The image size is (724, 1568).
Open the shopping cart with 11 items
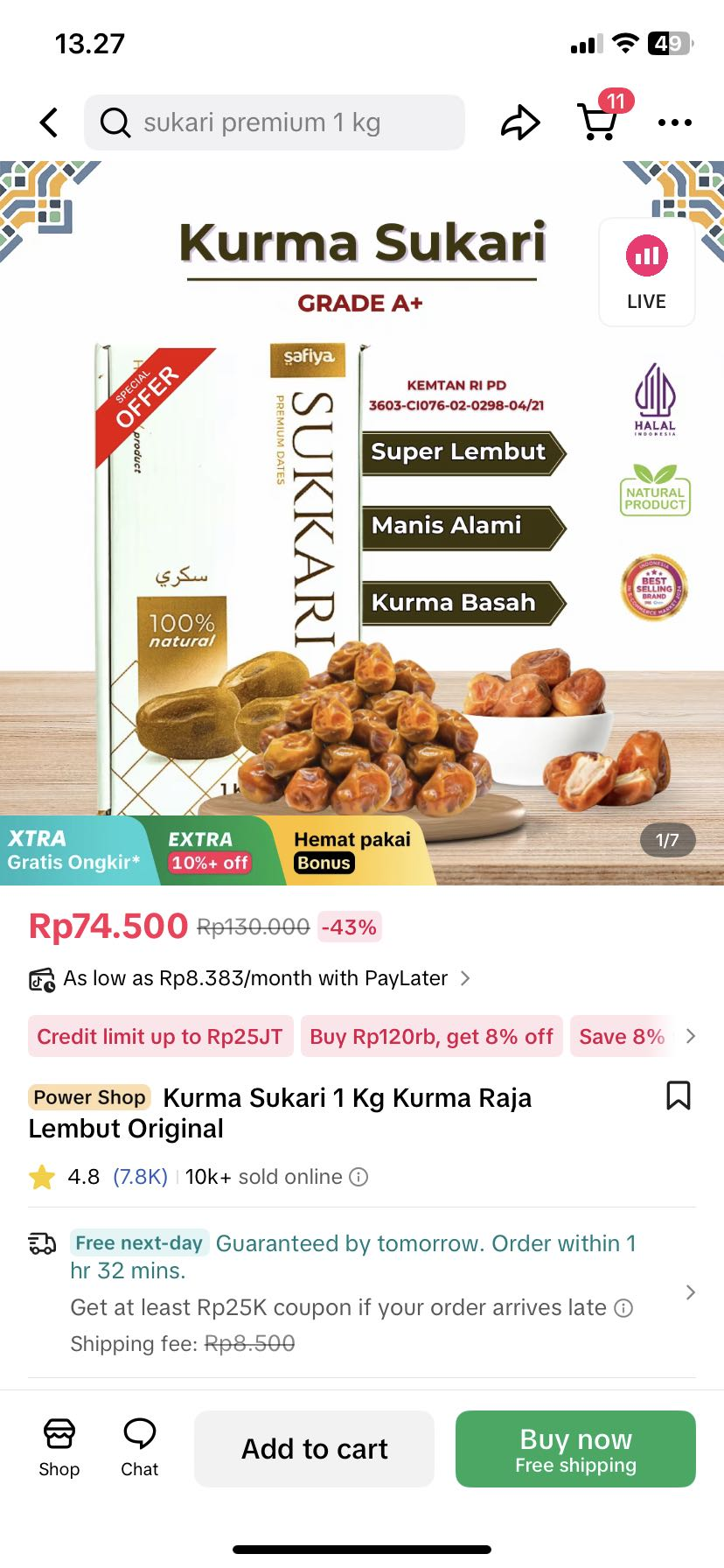pyautogui.click(x=599, y=122)
